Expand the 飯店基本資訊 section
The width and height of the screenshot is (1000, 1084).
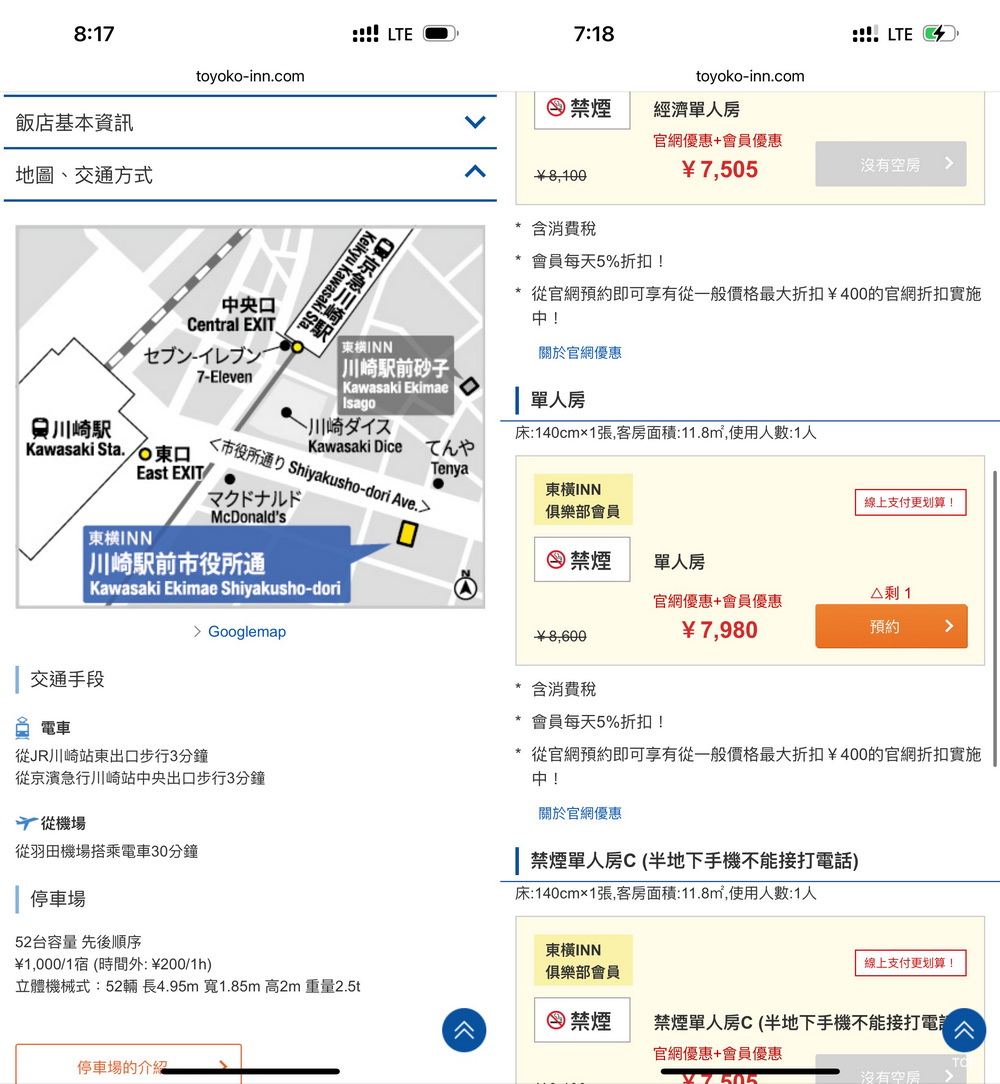click(250, 123)
